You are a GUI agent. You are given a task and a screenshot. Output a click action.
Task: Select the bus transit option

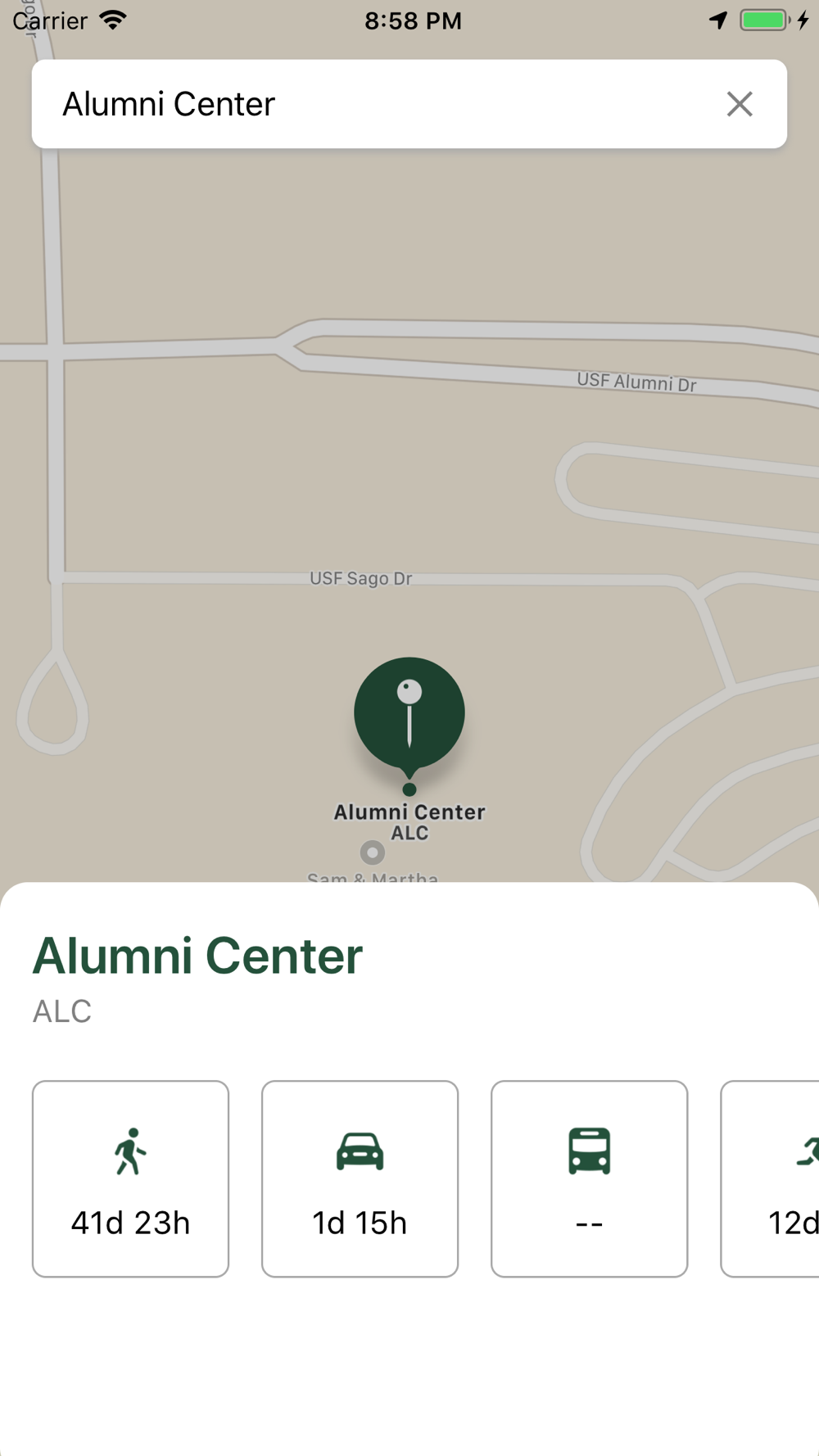(x=589, y=1178)
